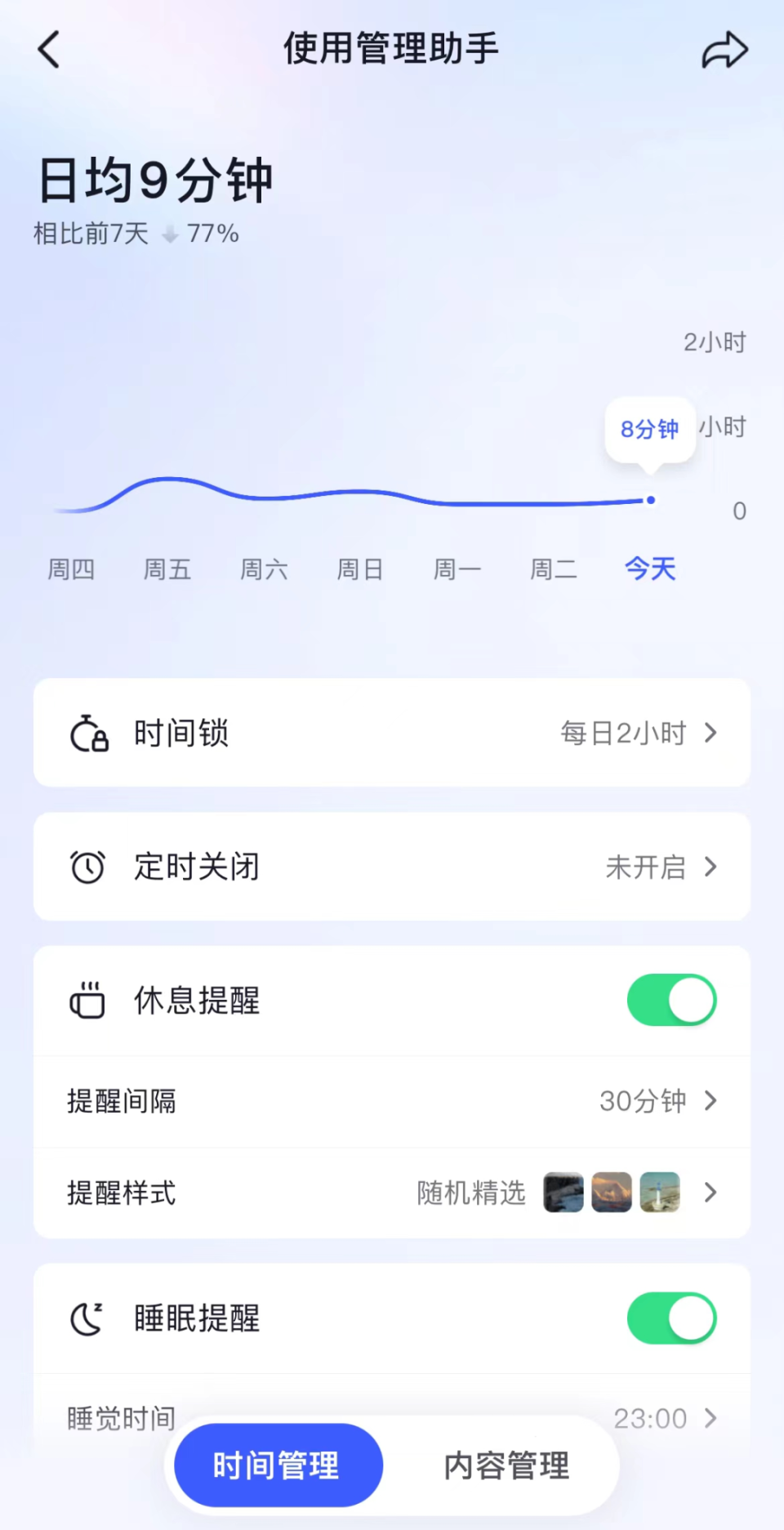Tap the 今天 label on the chart

pyautogui.click(x=649, y=569)
